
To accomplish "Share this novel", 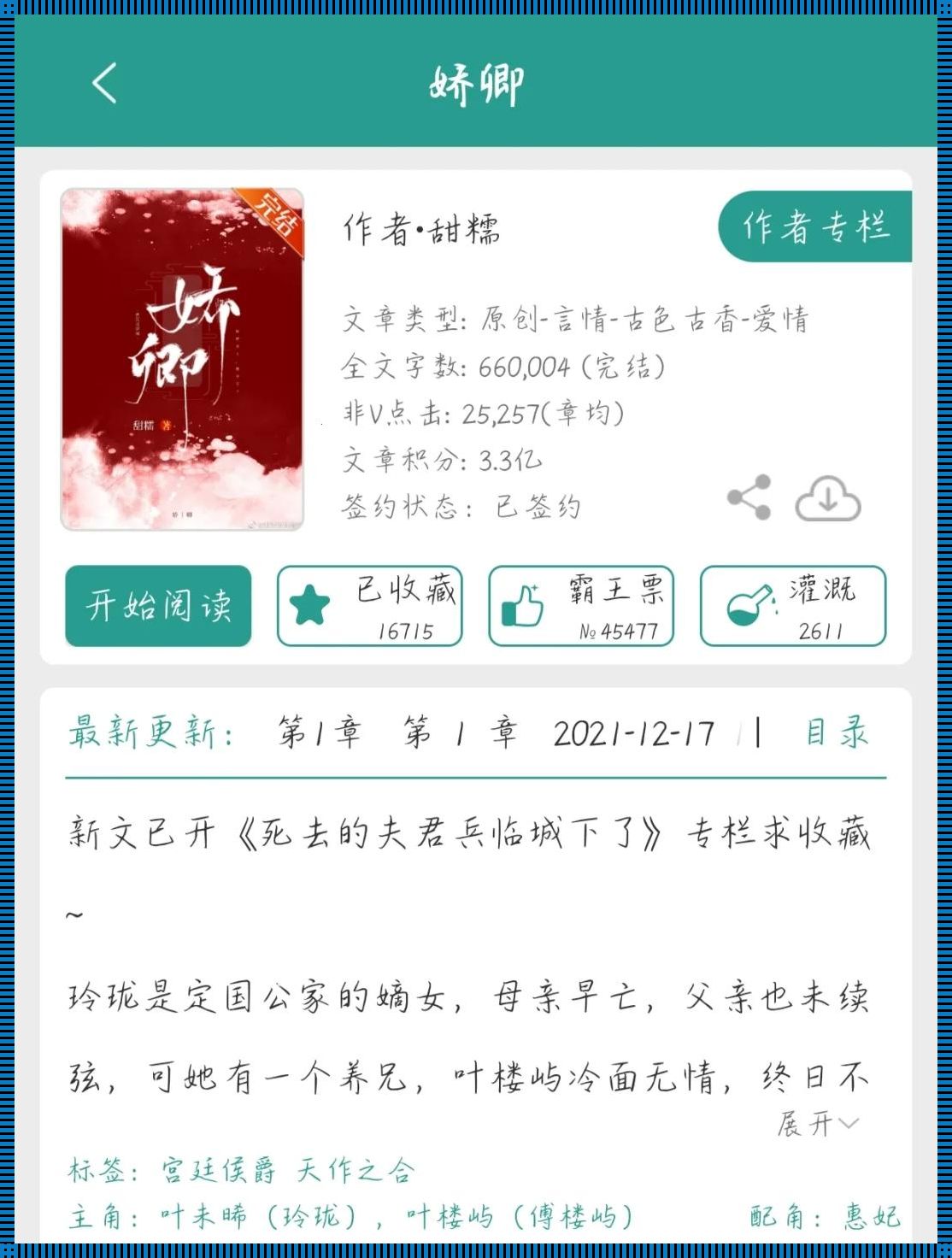I will (x=749, y=497).
